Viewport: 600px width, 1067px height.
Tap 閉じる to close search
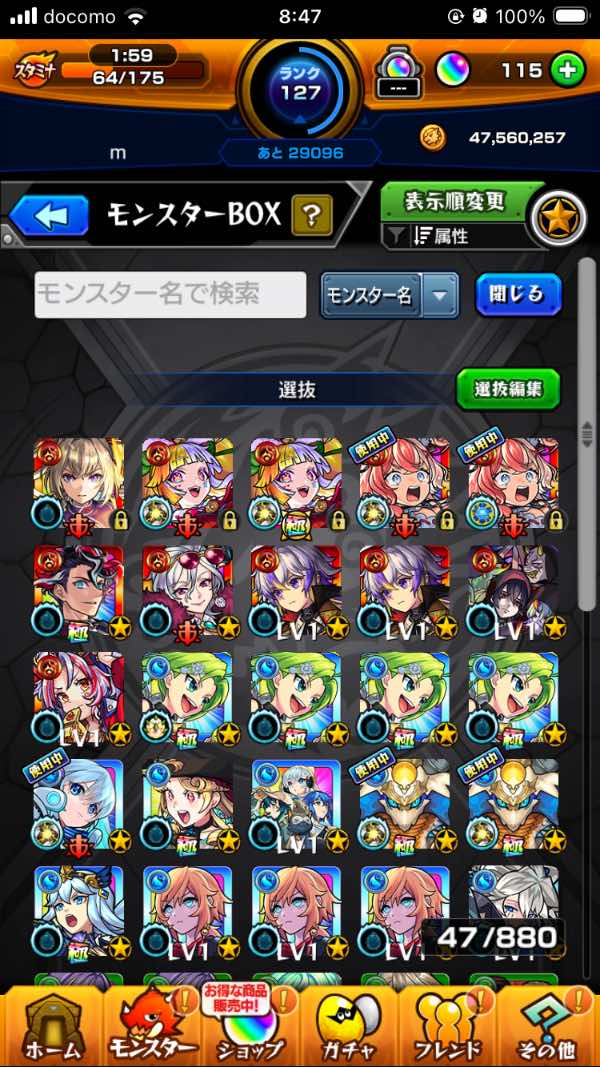(518, 294)
